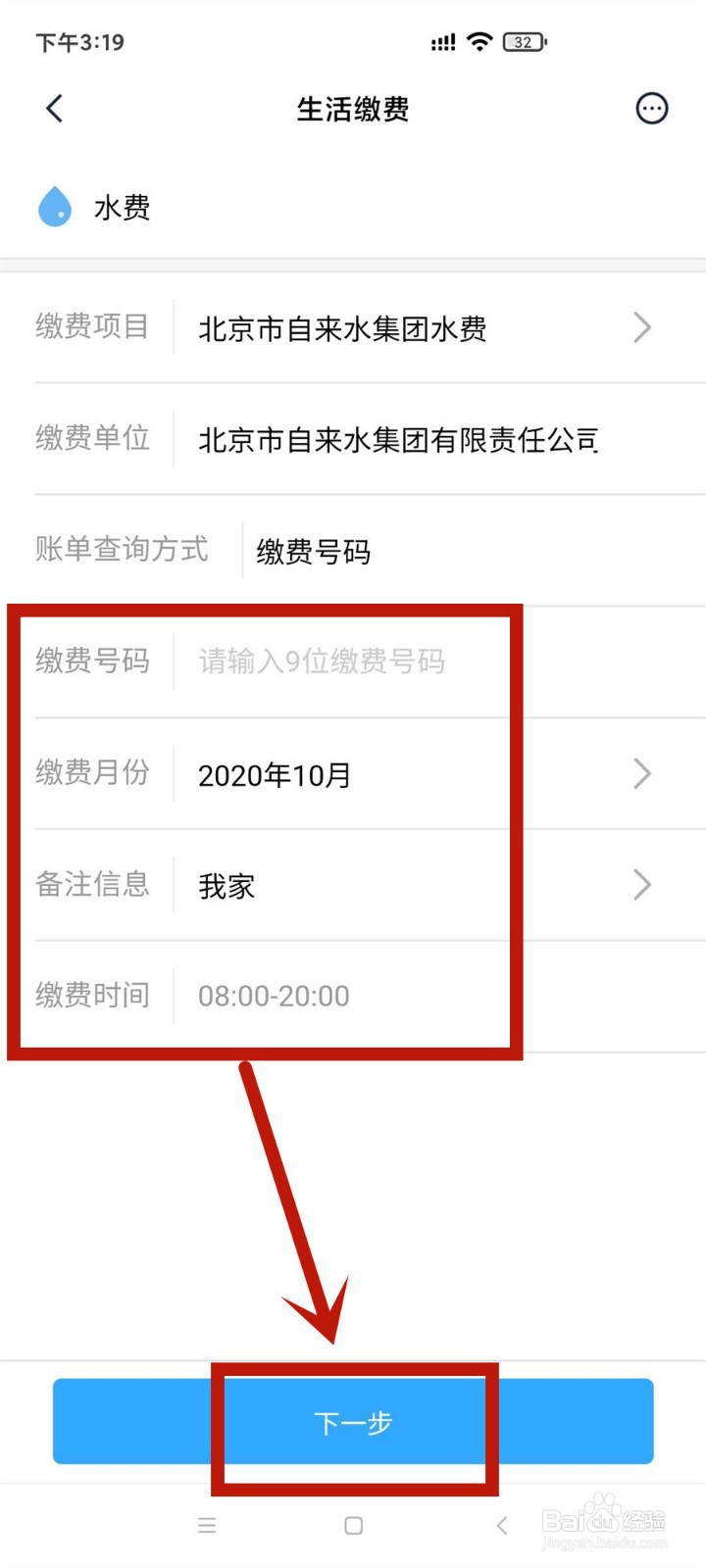
Task: Tap the home circle navigation icon
Action: [353, 1525]
